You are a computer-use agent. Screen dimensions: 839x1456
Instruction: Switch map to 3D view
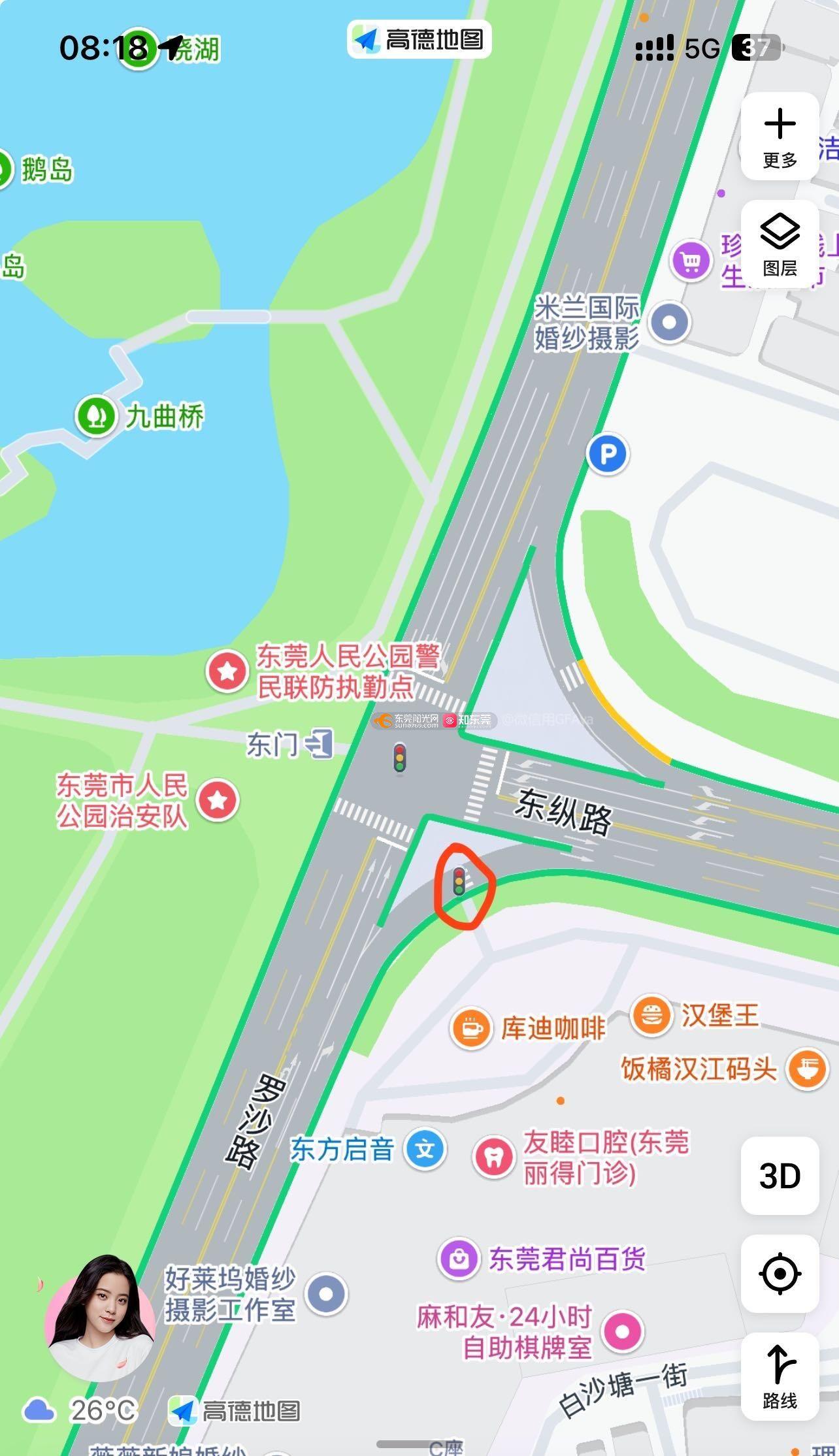780,1176
